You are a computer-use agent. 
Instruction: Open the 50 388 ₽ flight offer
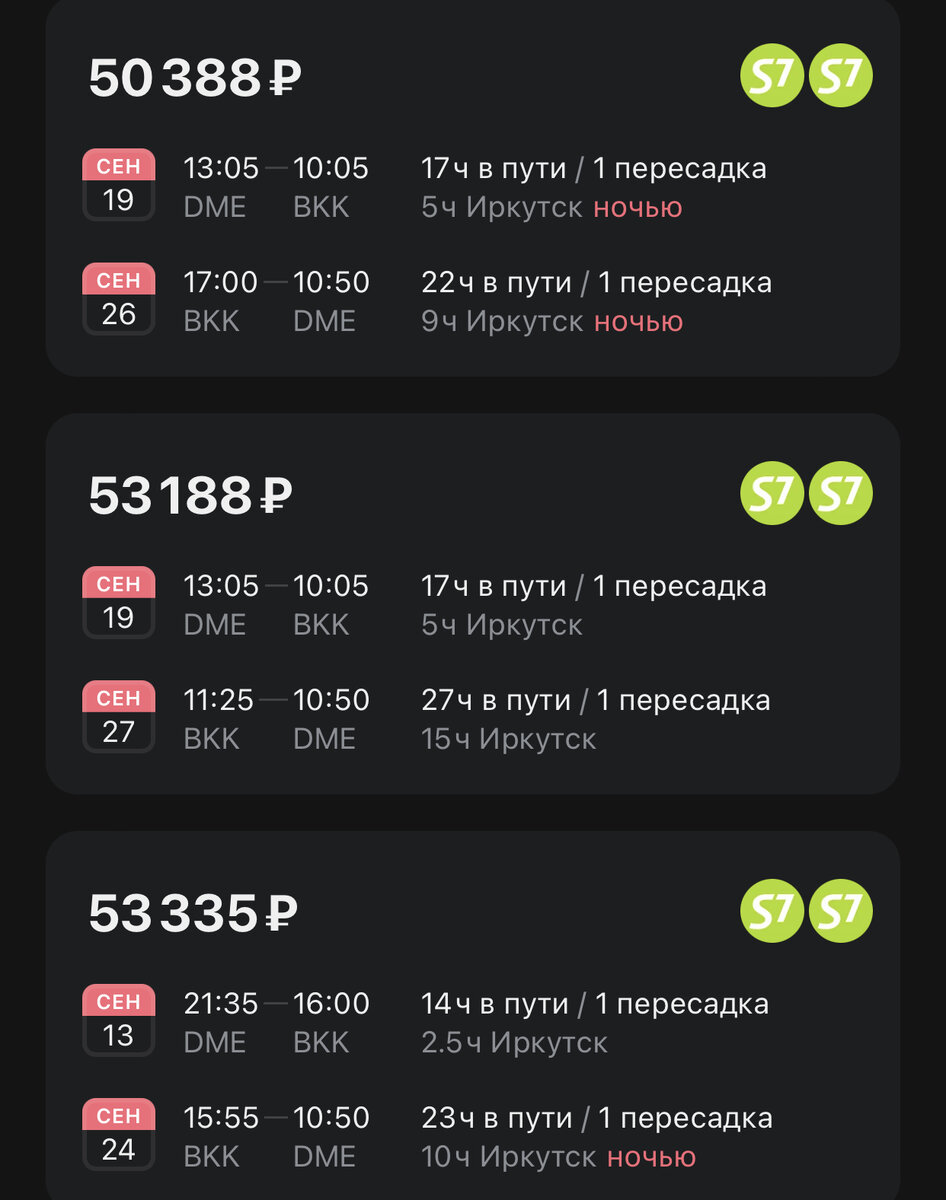click(x=473, y=195)
